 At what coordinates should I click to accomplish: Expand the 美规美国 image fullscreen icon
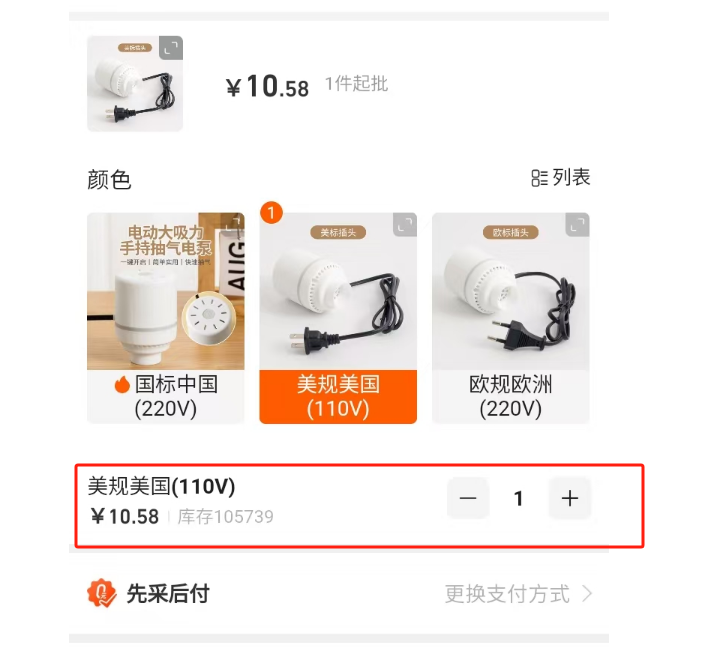pos(404,225)
